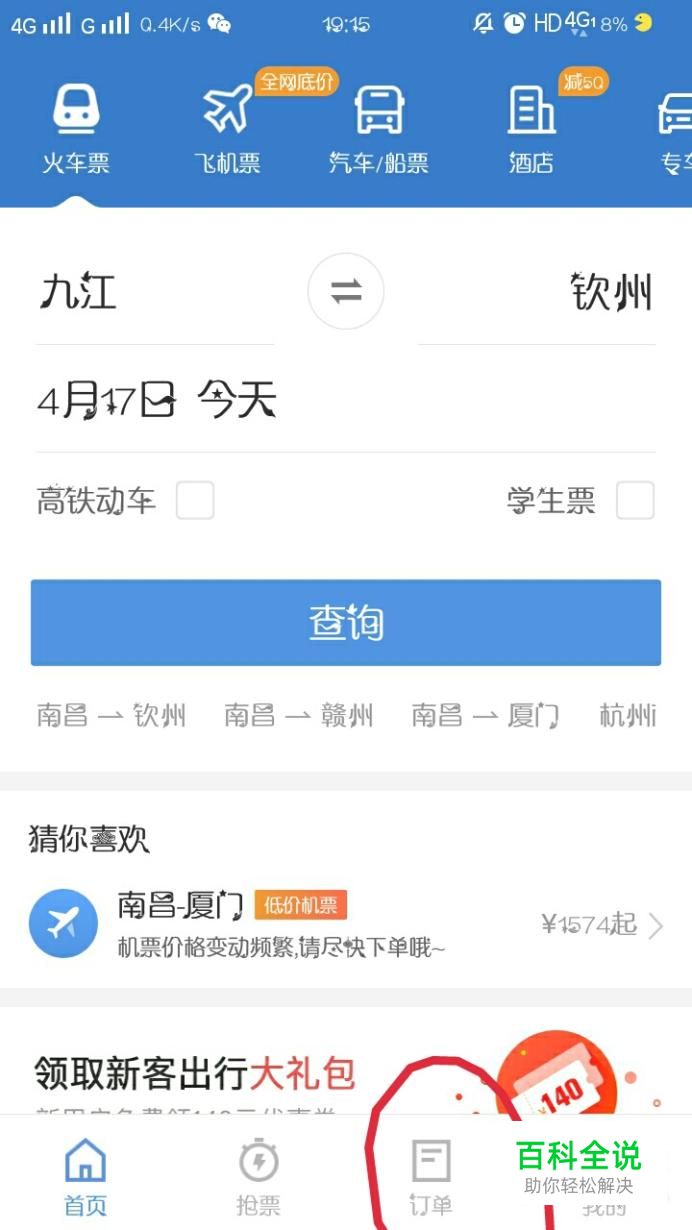692x1230 pixels.
Task: Tap the 查询 search button
Action: point(346,623)
